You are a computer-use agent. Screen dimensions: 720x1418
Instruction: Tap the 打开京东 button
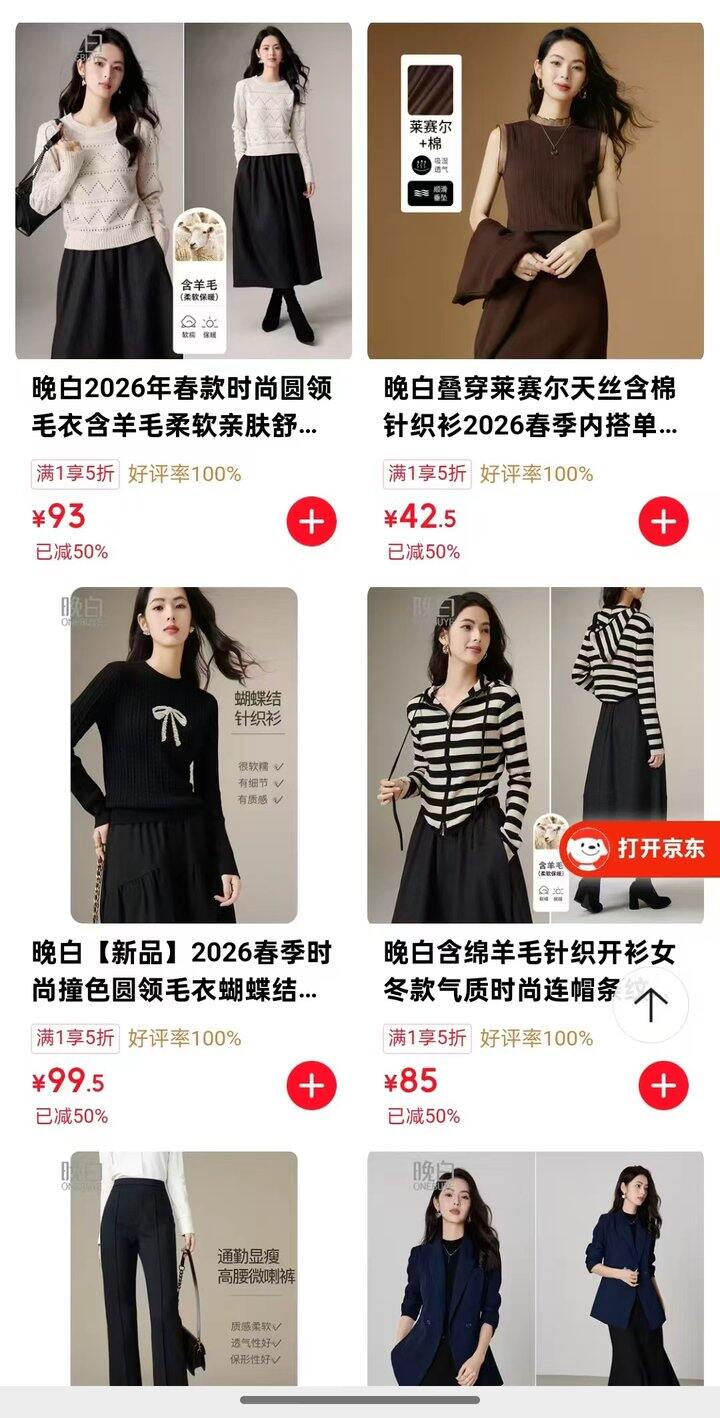point(641,849)
